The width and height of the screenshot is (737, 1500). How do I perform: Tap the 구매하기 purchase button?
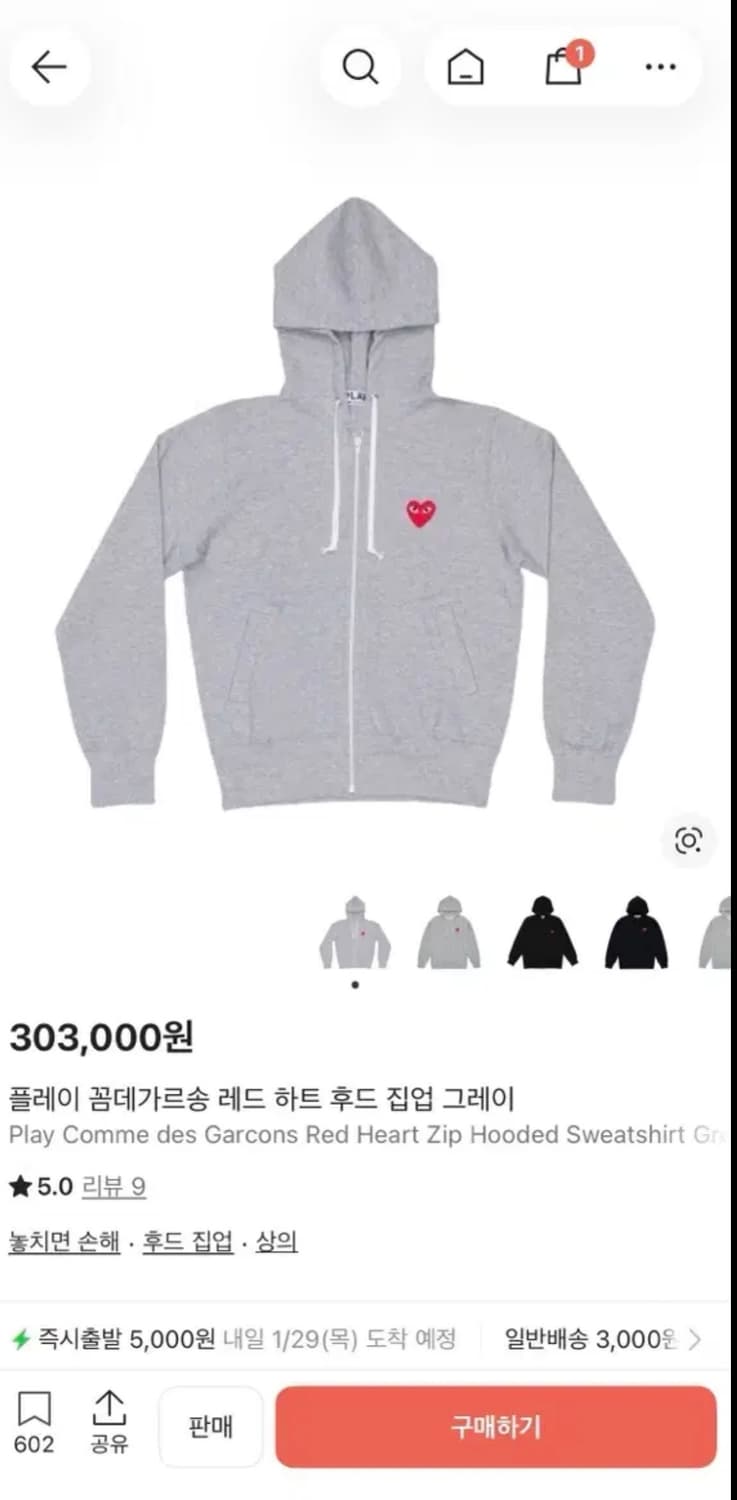[497, 1427]
